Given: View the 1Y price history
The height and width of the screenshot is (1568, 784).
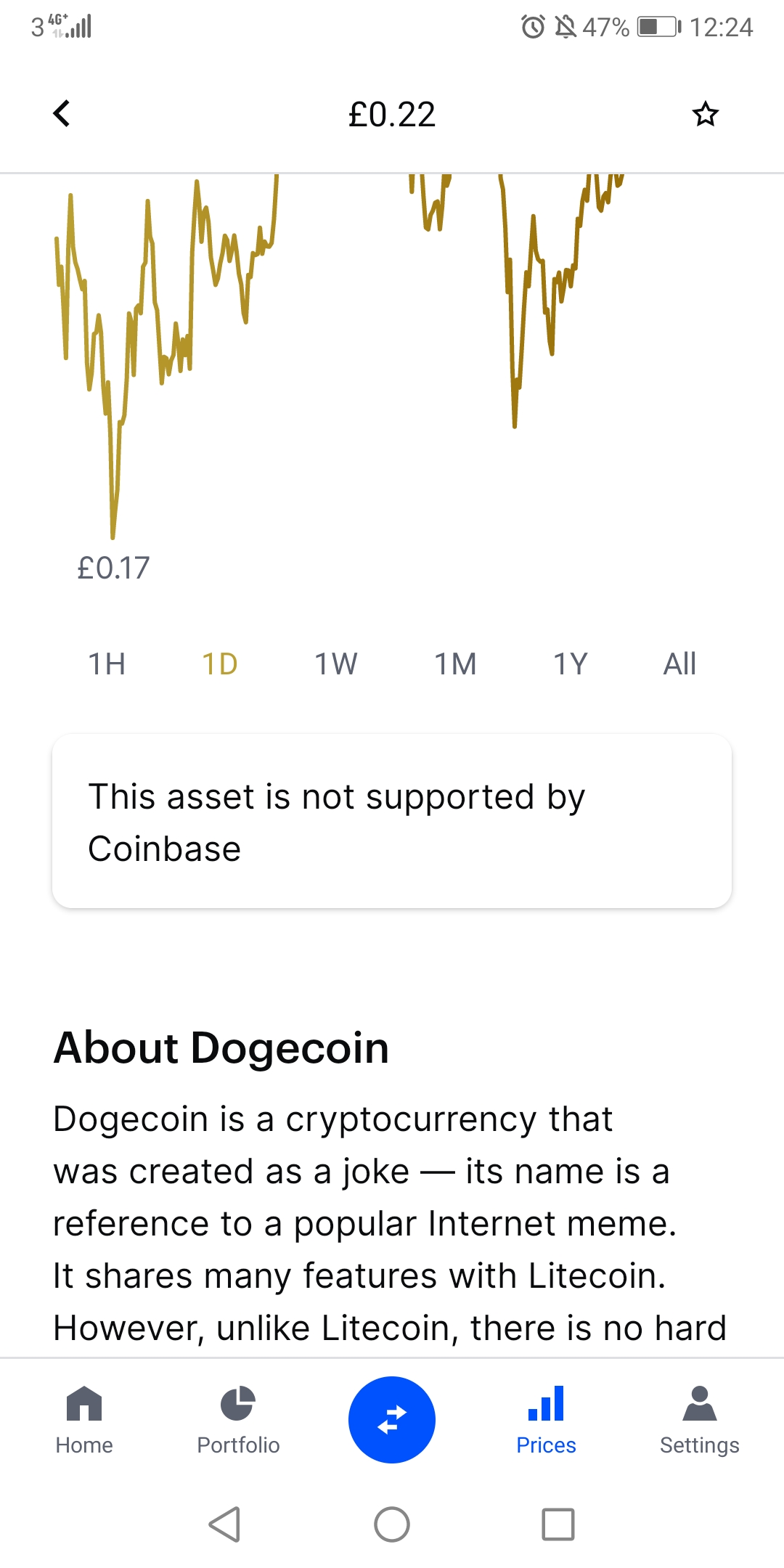Looking at the screenshot, I should point(571,663).
